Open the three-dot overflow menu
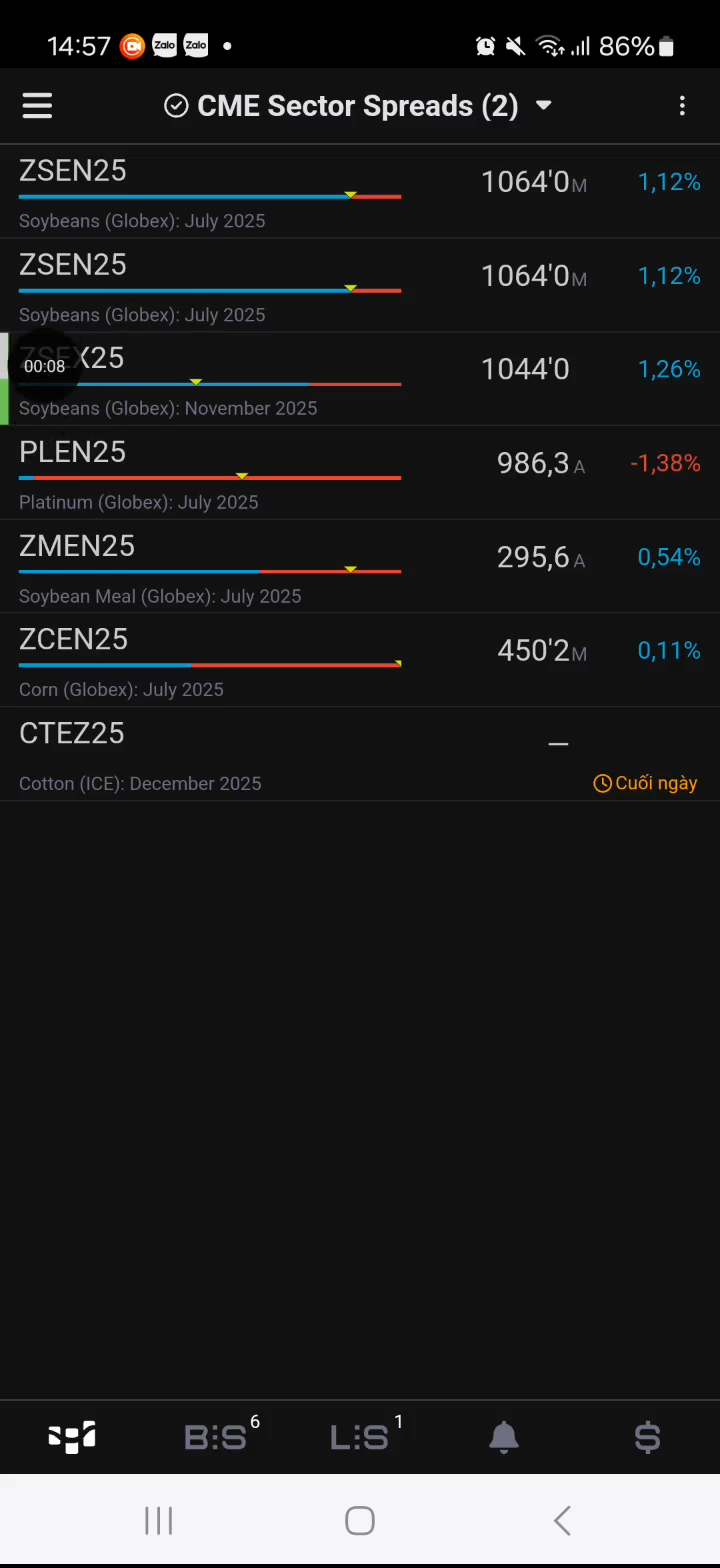This screenshot has height=1568, width=720. coord(682,106)
